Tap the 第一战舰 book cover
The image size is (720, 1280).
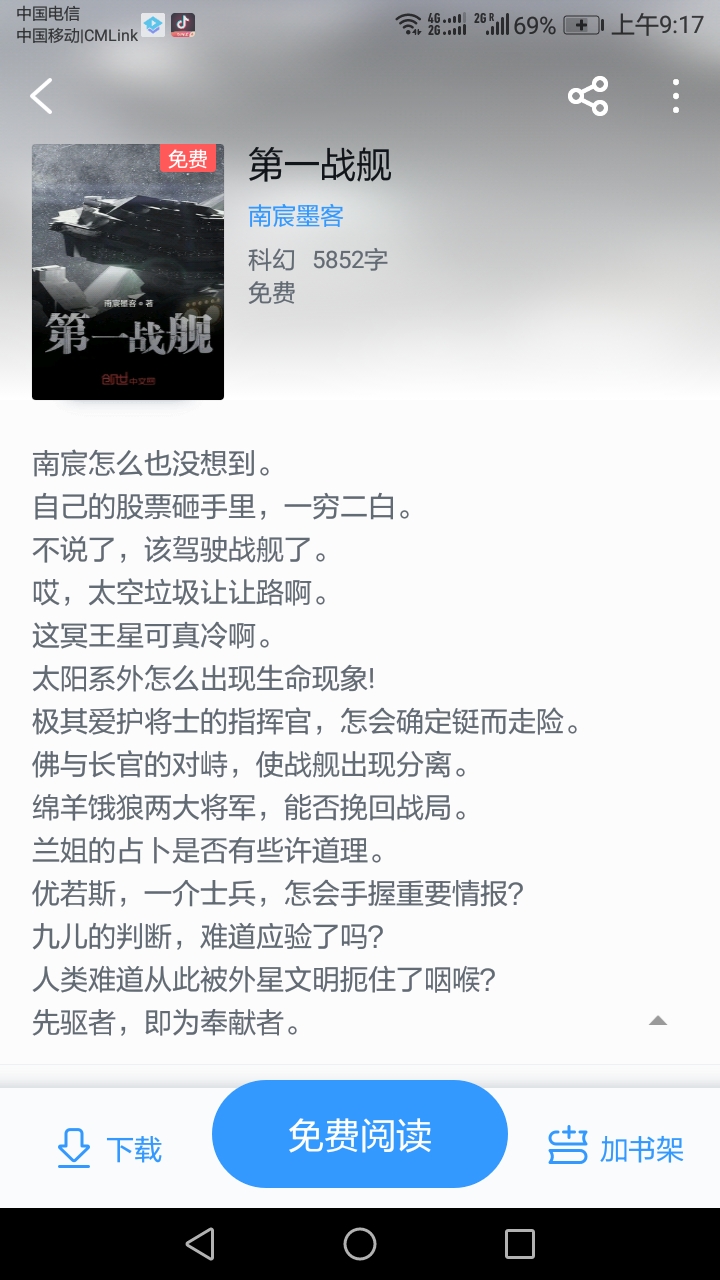coord(128,272)
